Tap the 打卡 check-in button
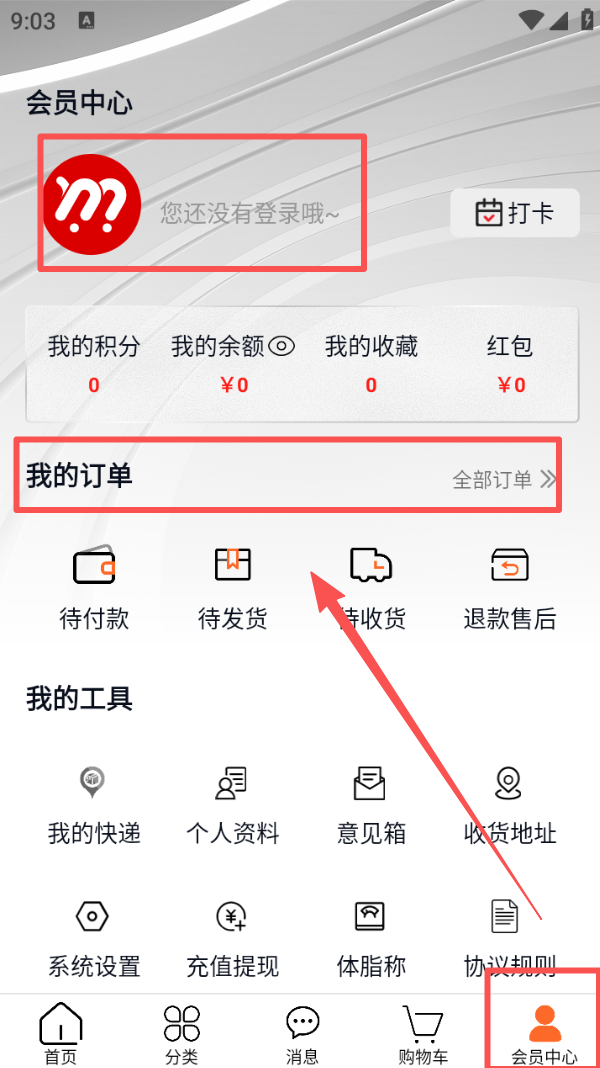 coord(514,213)
